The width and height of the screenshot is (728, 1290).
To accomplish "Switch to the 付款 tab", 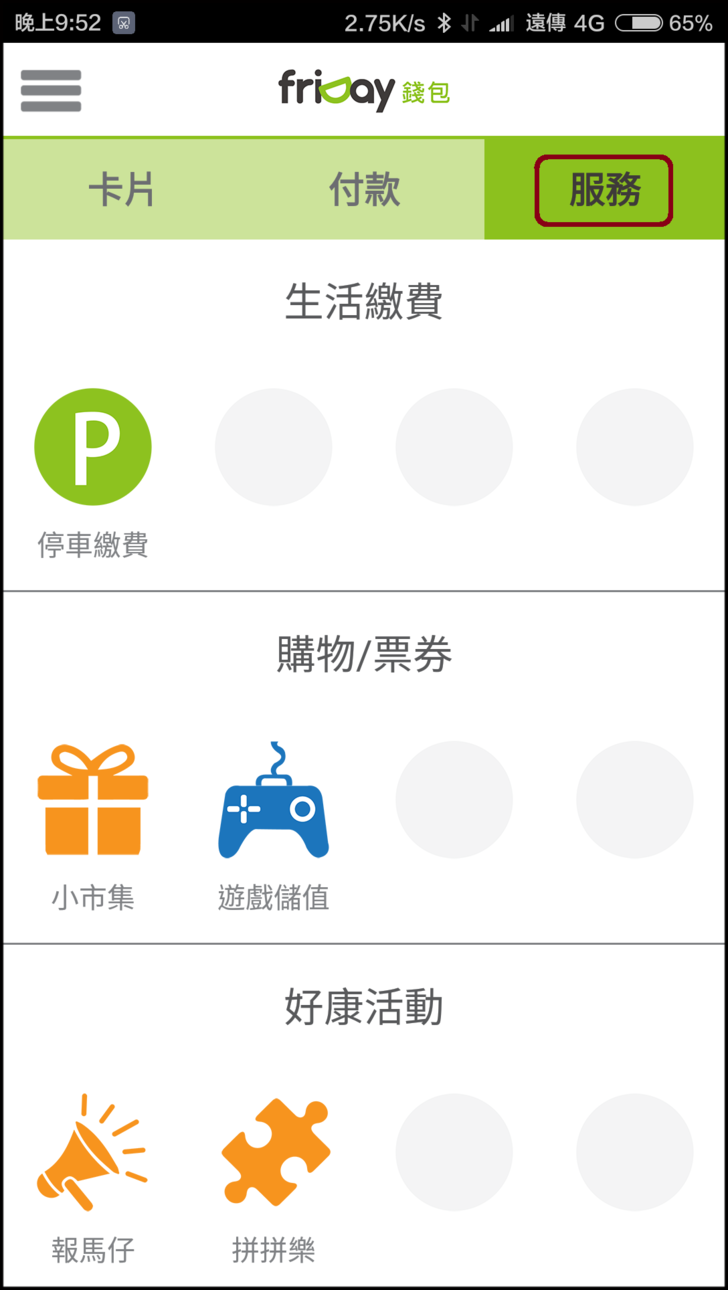I will (364, 189).
